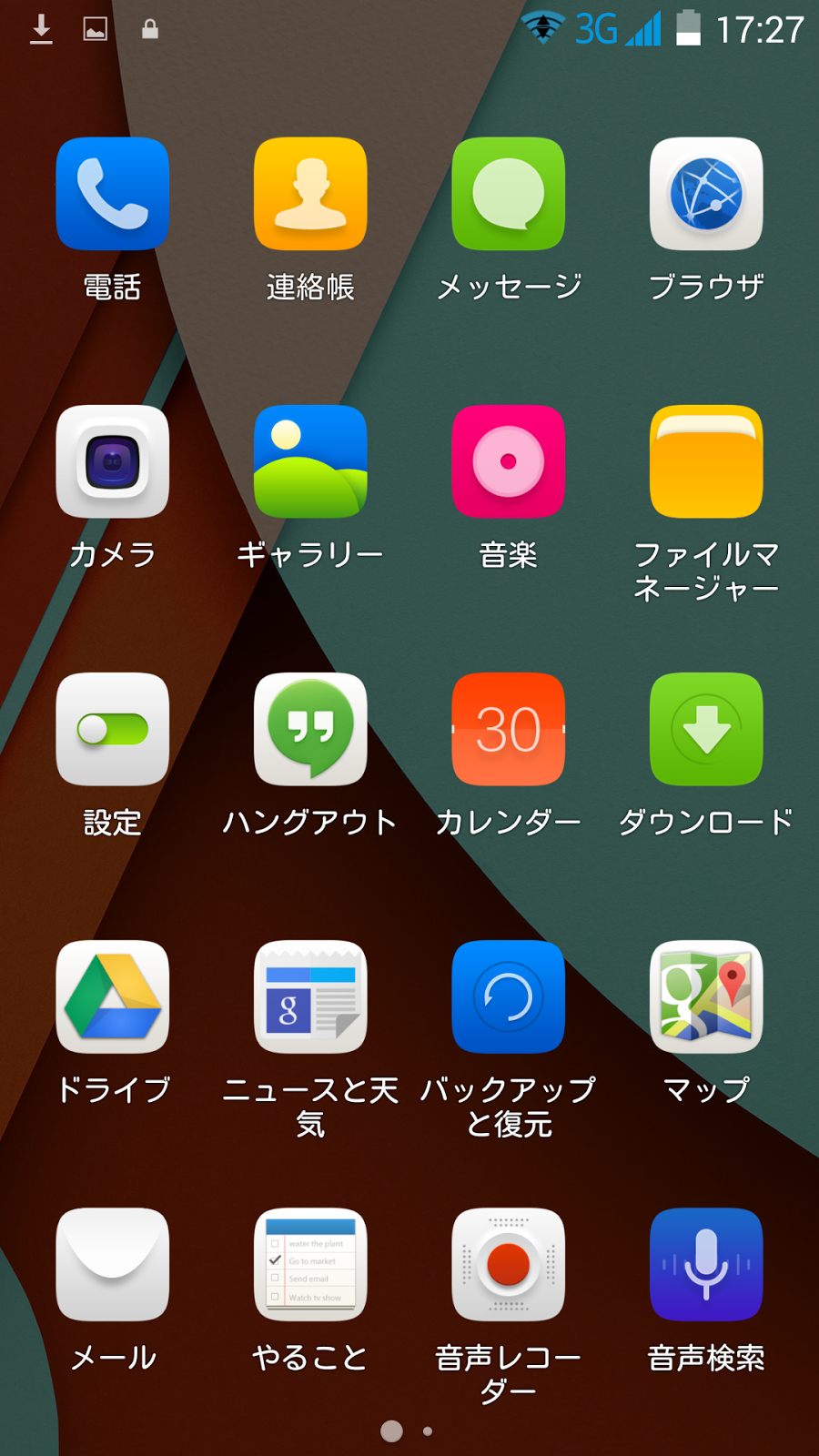Viewport: 819px width, 1456px height.
Task: Open the ファイルマネージャー file manager
Action: pyautogui.click(x=706, y=461)
